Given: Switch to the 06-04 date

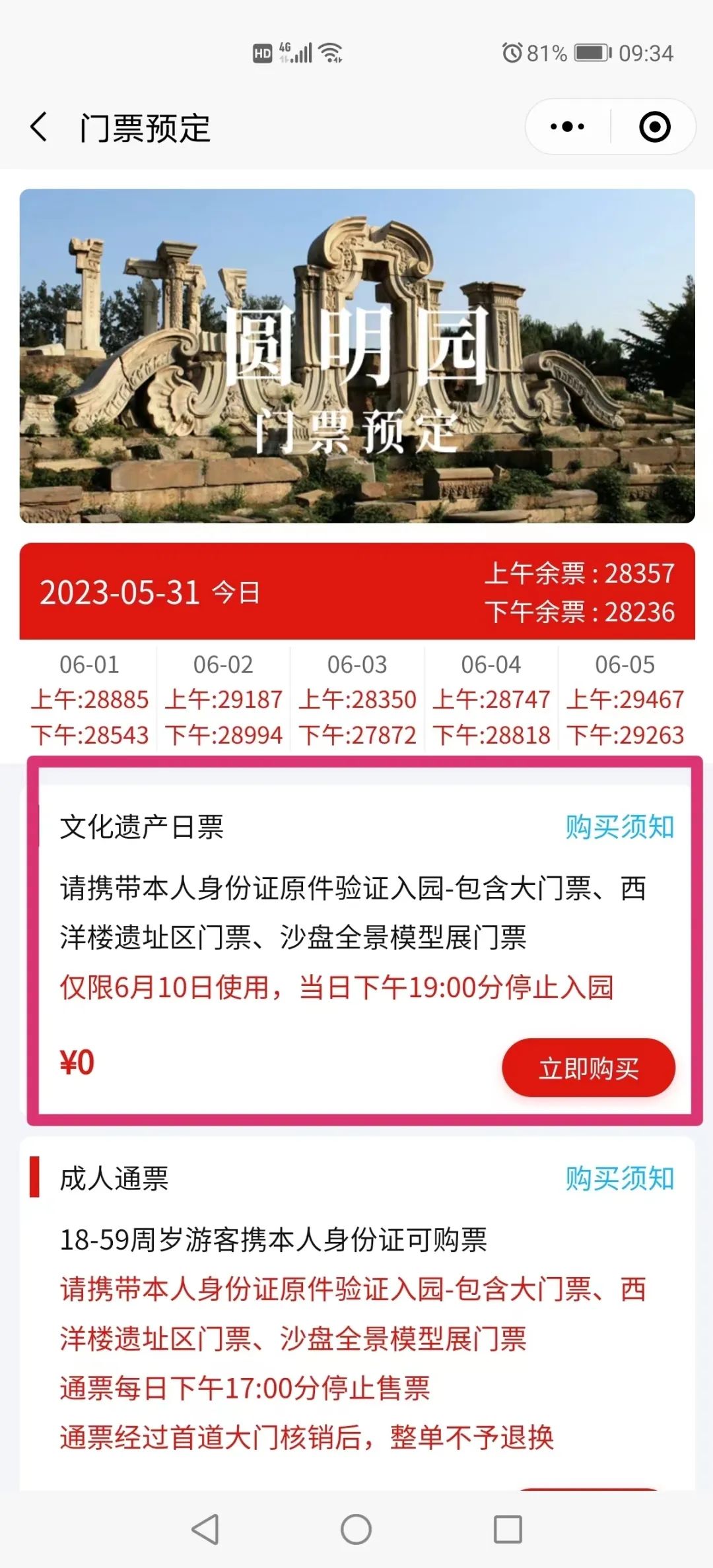Looking at the screenshot, I should coord(491,700).
